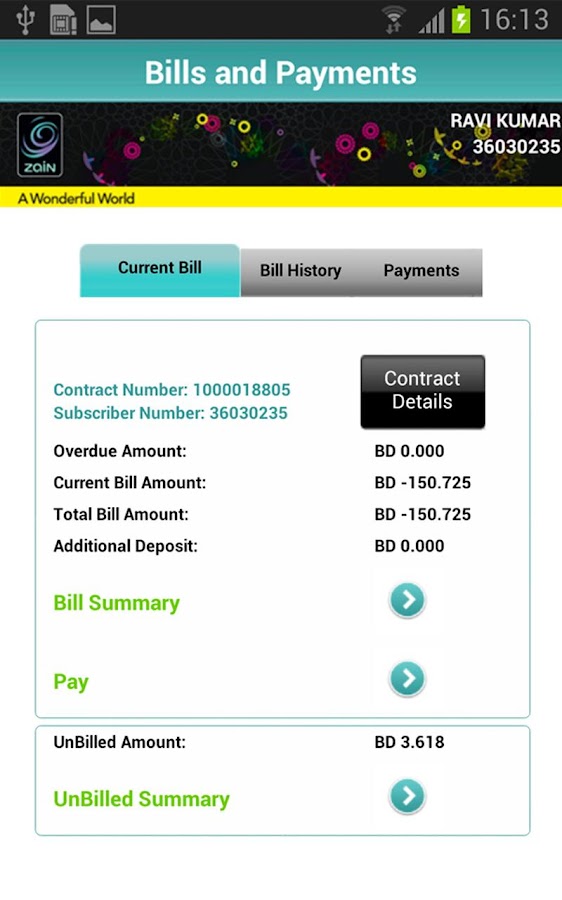Open Bill Summary arrow
The width and height of the screenshot is (562, 900).
click(x=407, y=600)
